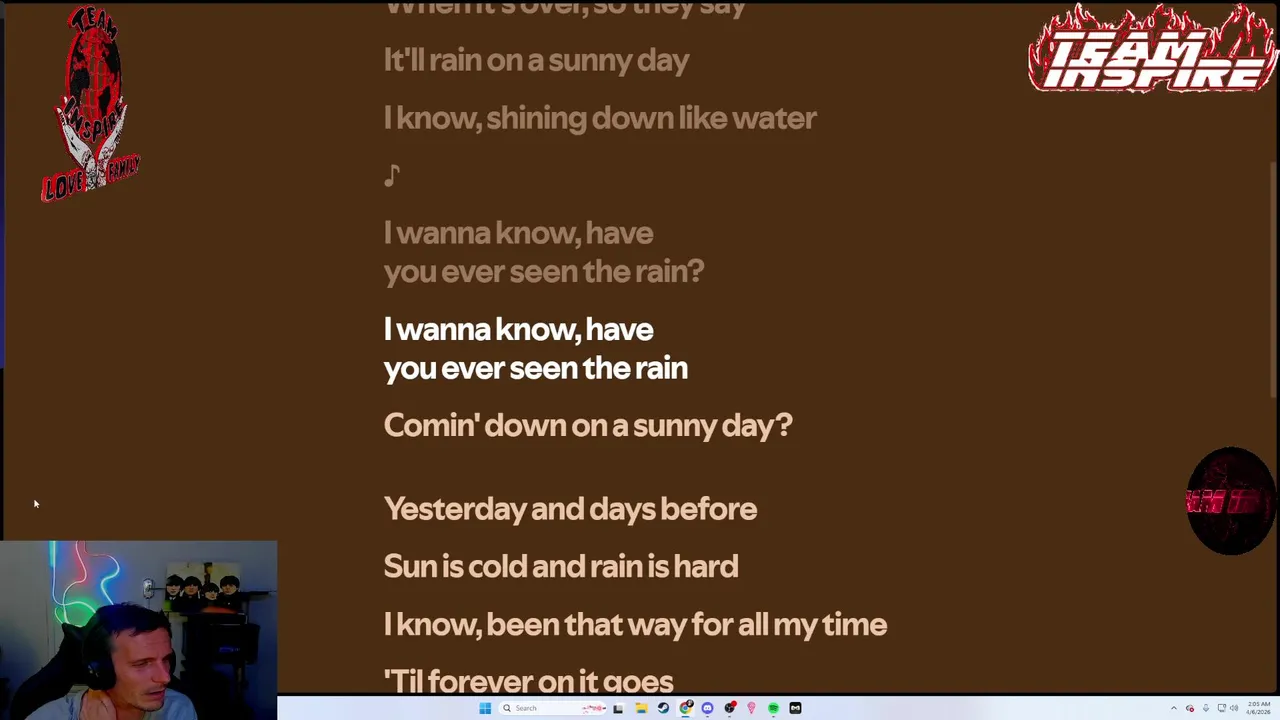Jump to lyric 'I know, been that way for all my time'
The image size is (1280, 720).
pos(635,625)
